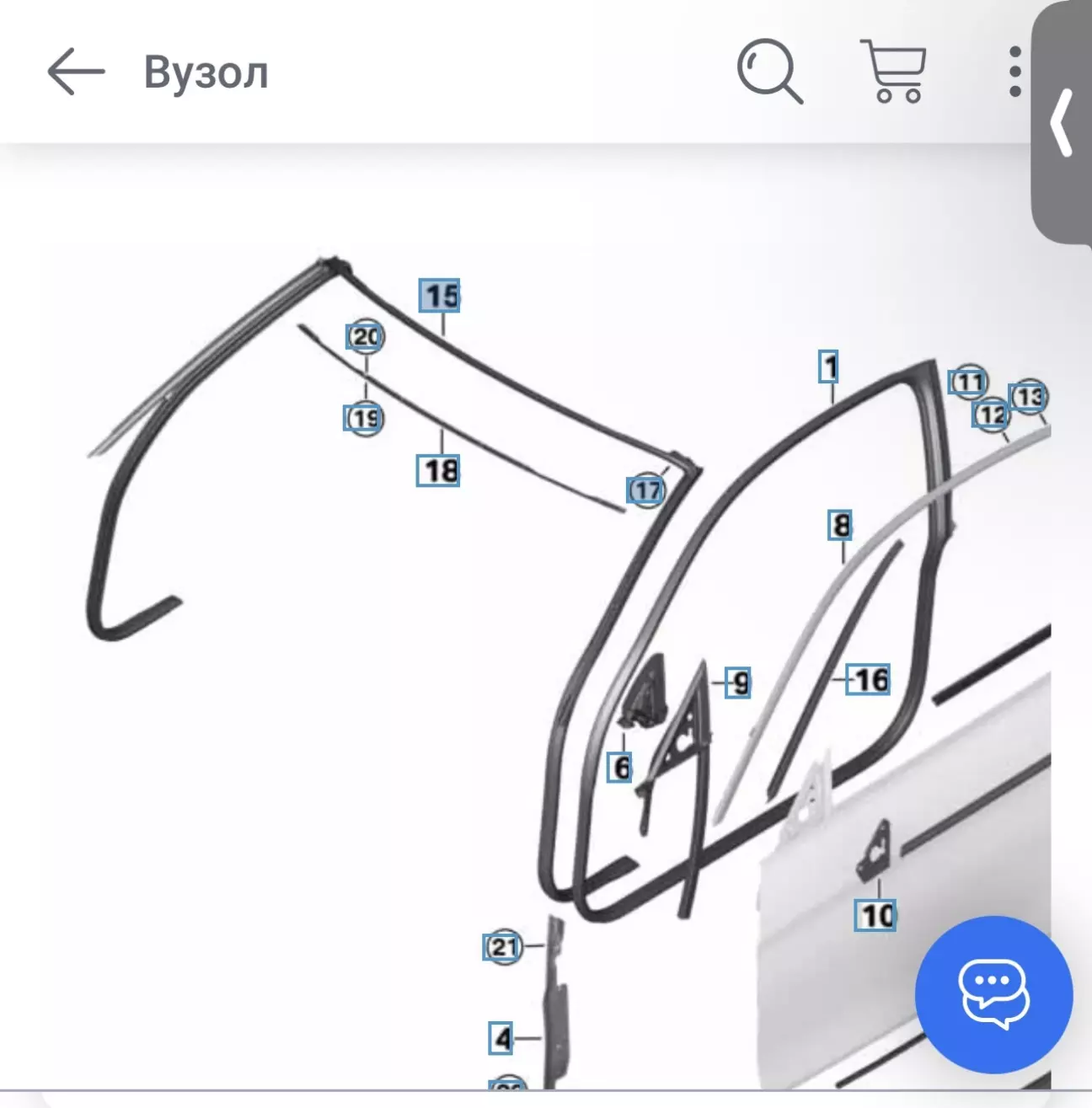Open the search magnifier
The height and width of the screenshot is (1108, 1092).
pos(768,72)
